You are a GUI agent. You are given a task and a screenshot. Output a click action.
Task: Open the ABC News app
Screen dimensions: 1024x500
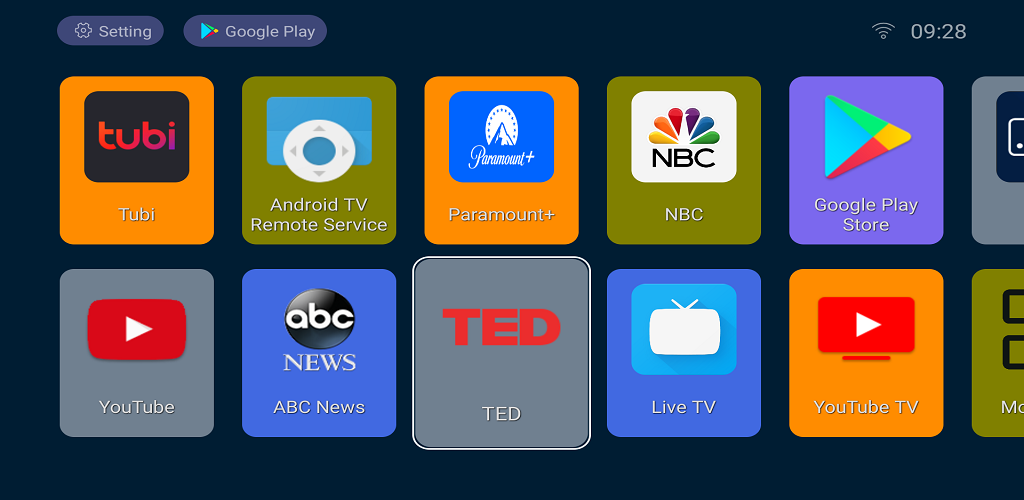coord(319,352)
